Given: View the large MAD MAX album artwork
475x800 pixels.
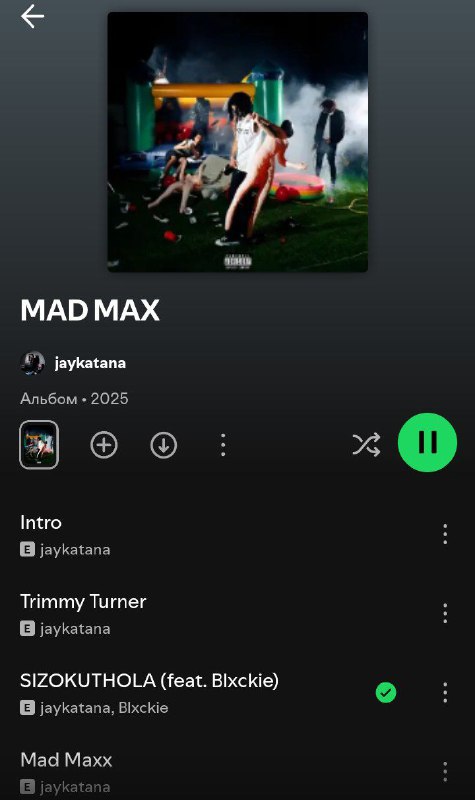Looking at the screenshot, I should tap(237, 142).
